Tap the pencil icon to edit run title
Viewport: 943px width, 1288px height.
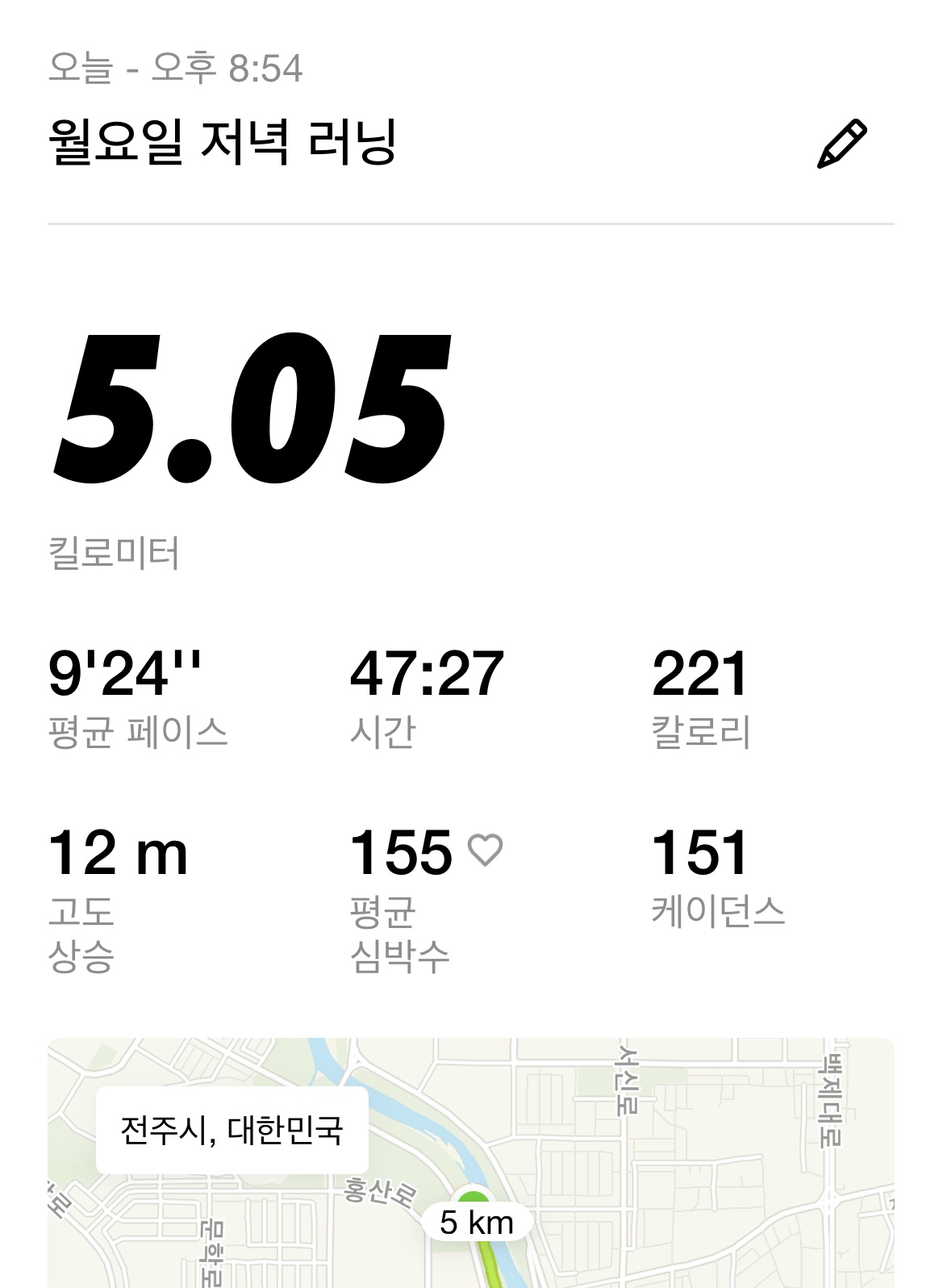pos(841,144)
